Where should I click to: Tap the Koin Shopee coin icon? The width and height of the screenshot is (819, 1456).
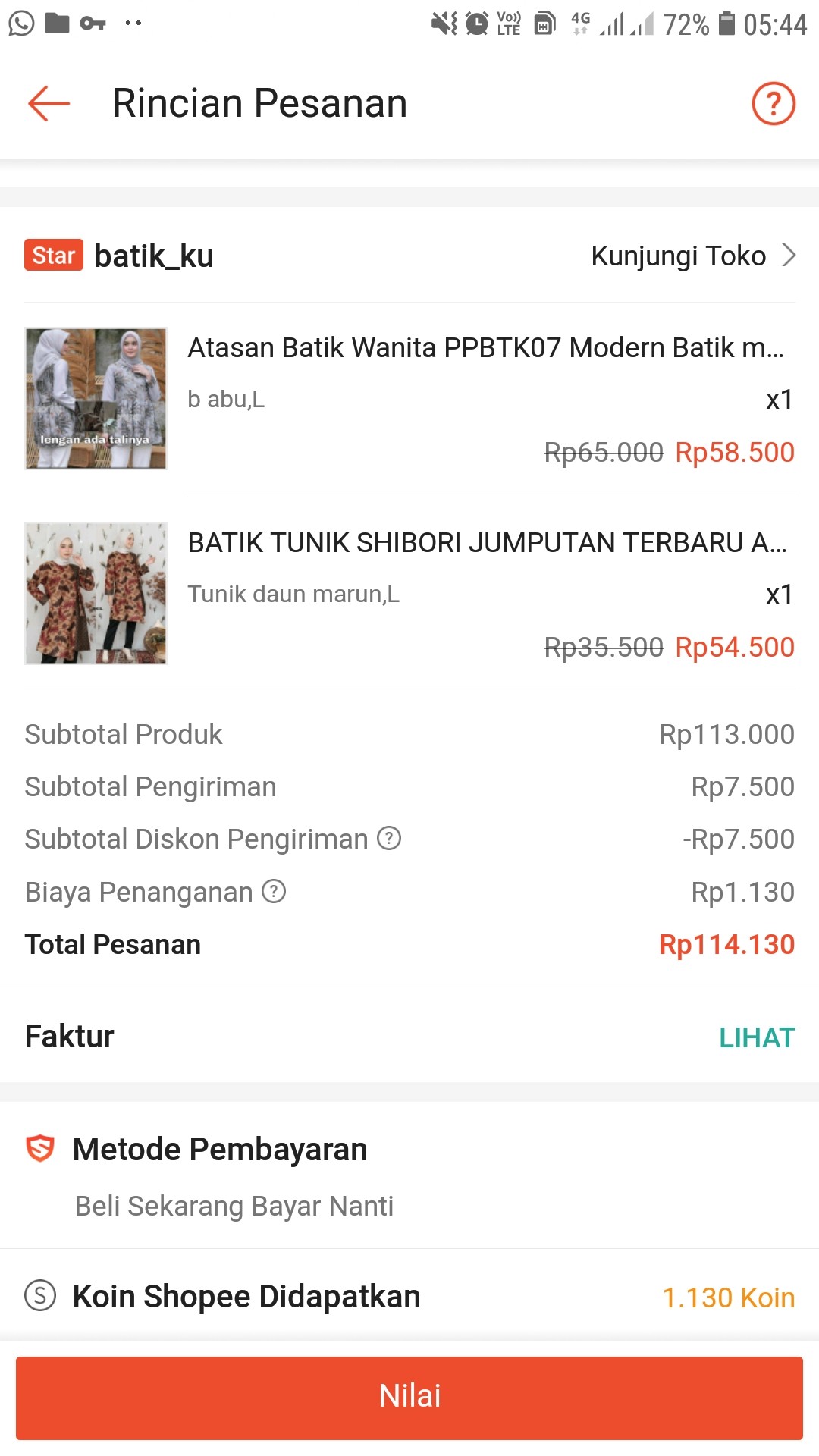[42, 1296]
